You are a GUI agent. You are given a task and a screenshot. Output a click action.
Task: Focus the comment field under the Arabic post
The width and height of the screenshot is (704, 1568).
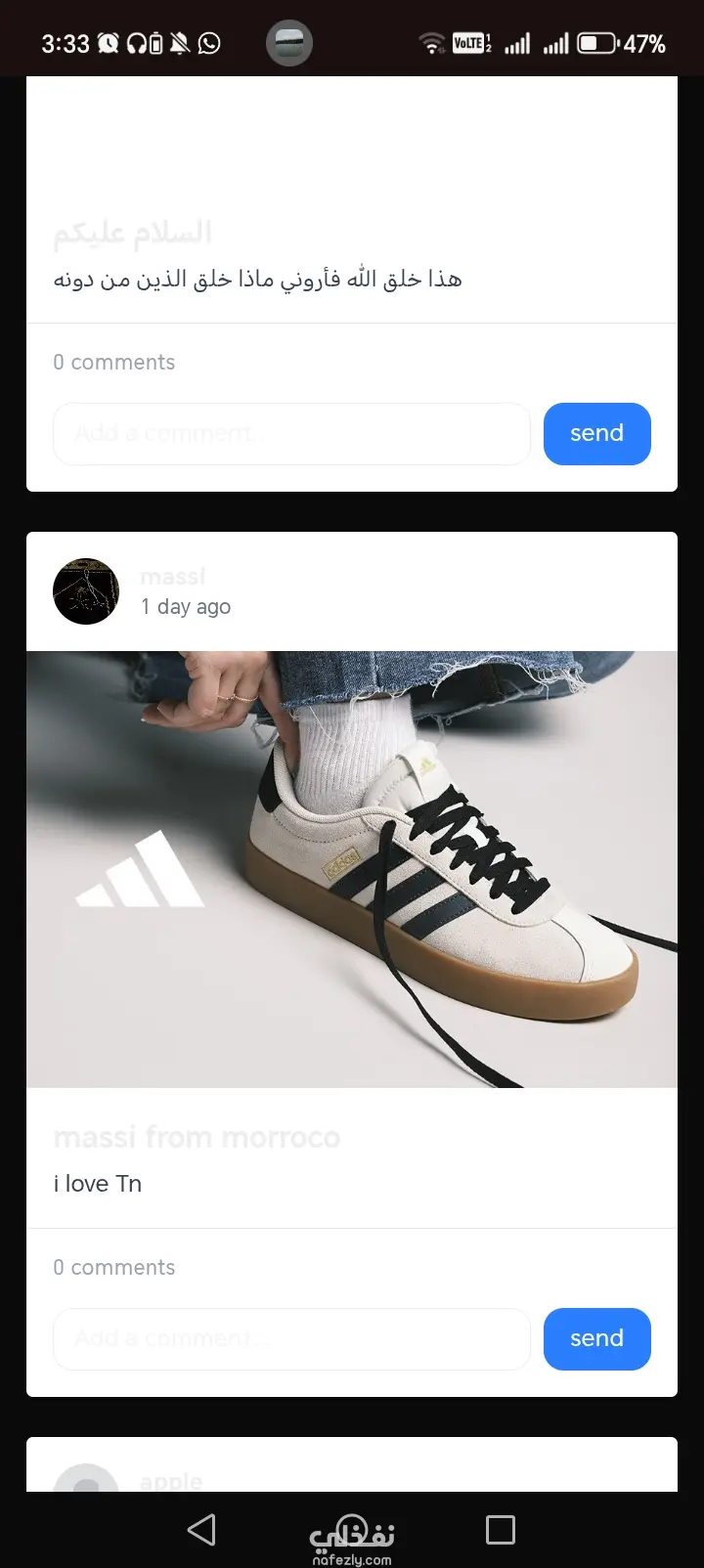point(291,433)
